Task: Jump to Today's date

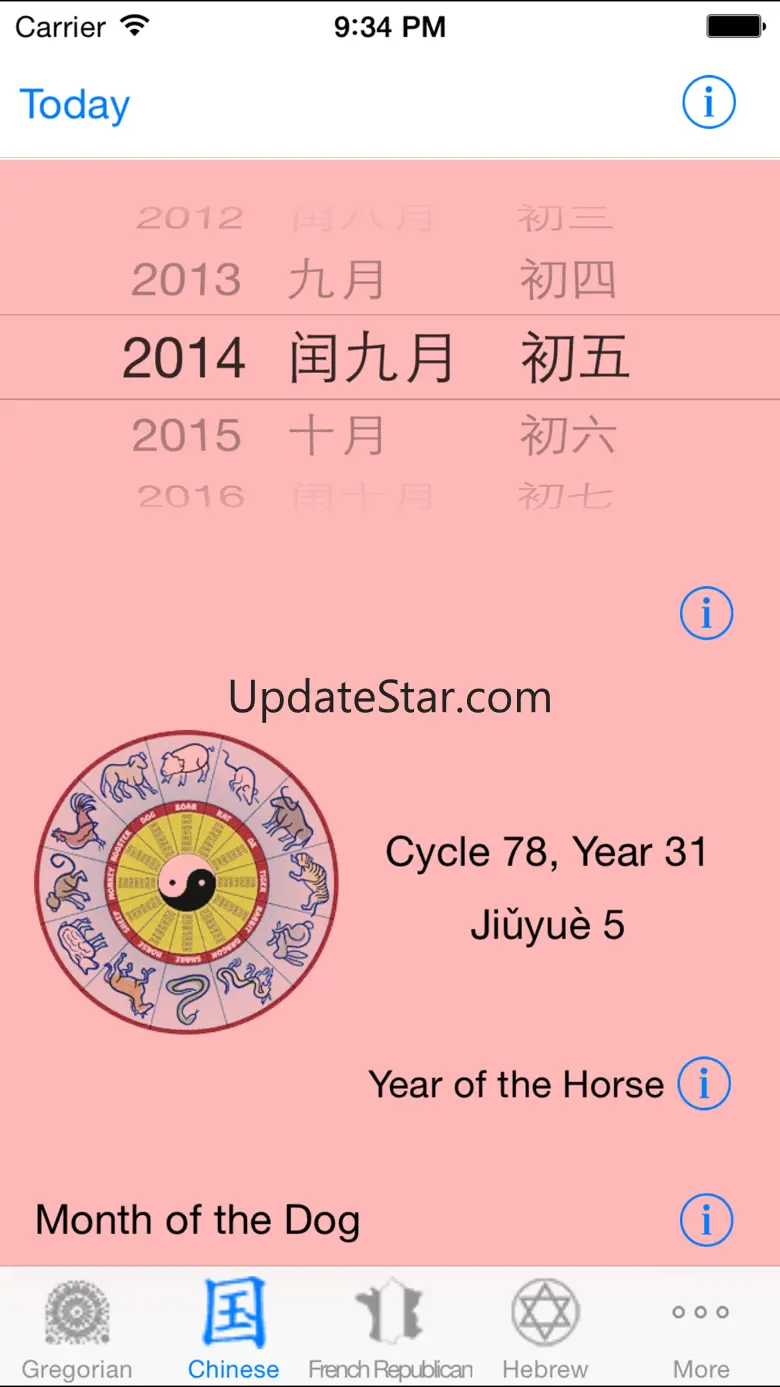Action: pyautogui.click(x=75, y=104)
